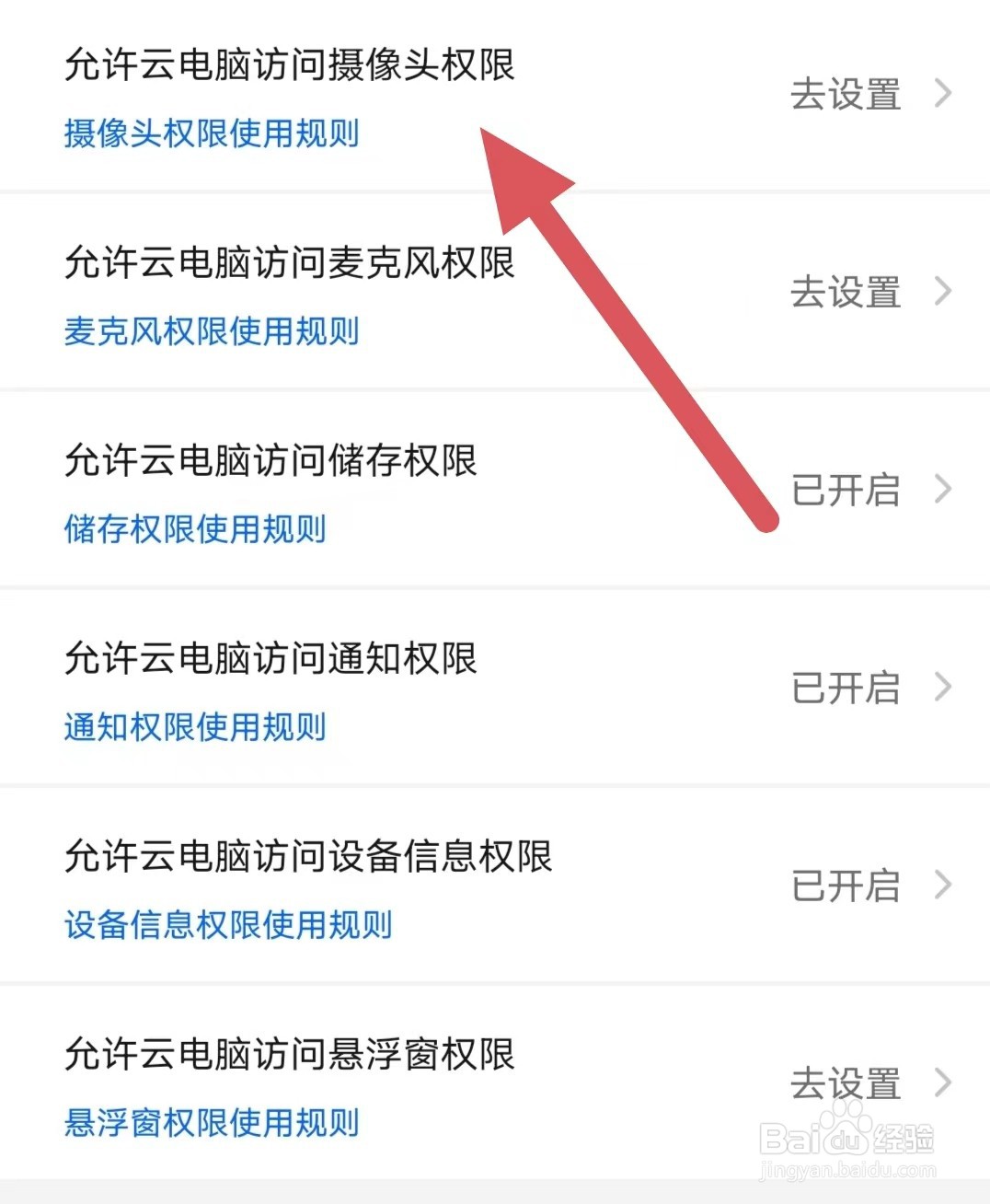Click the chevron arrow beside camera permission row

pyautogui.click(x=944, y=95)
